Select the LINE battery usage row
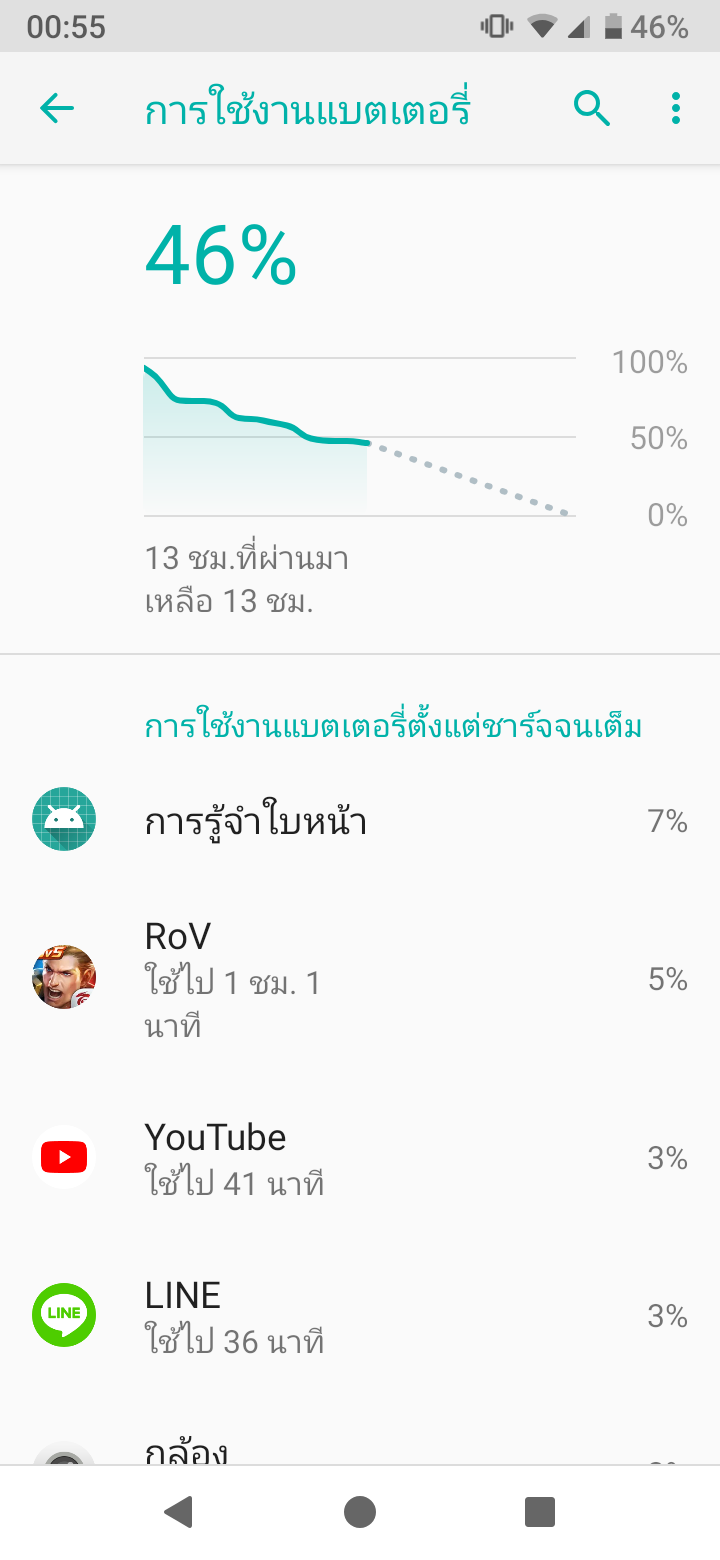The height and width of the screenshot is (1560, 720). click(360, 1316)
